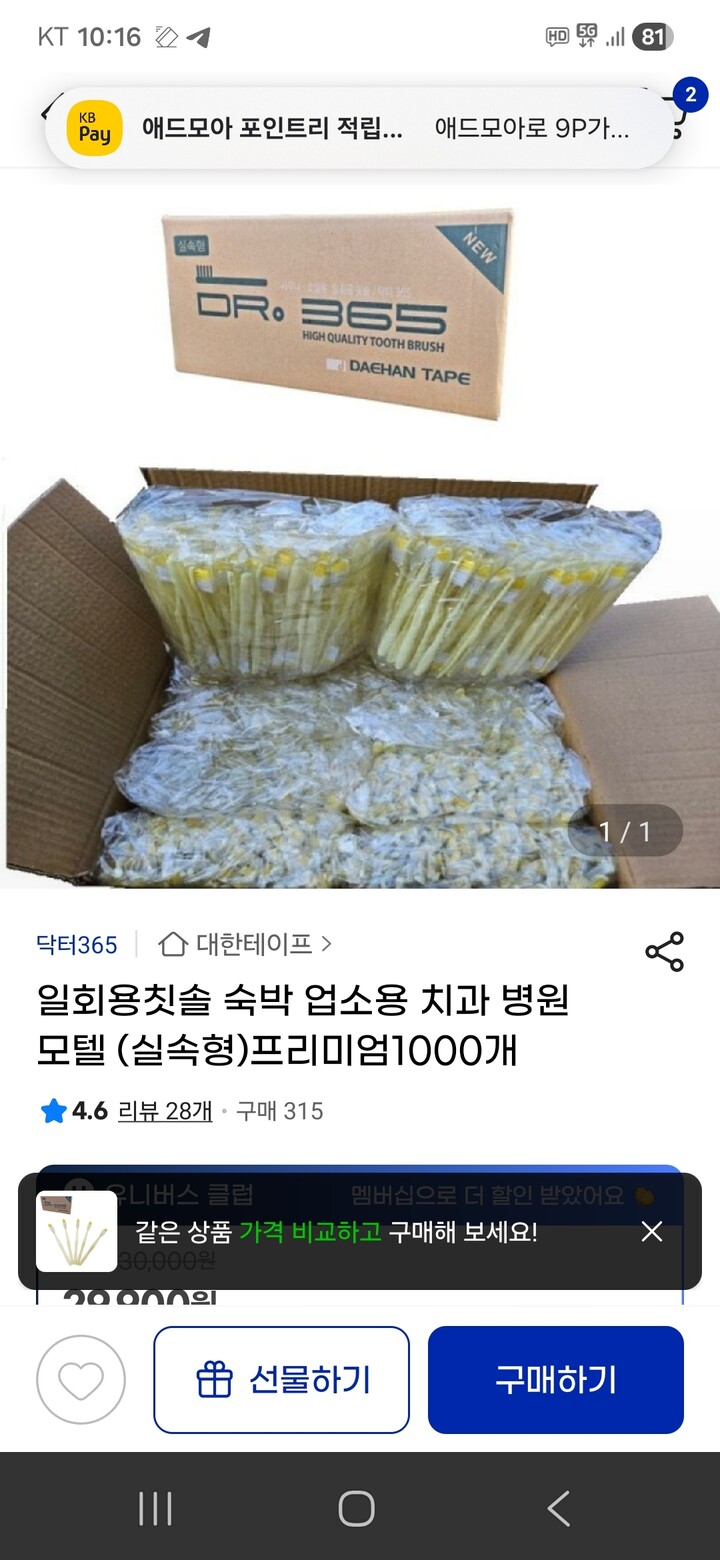Tap the share icon beside the product title
Image resolution: width=720 pixels, height=1560 pixels.
click(x=663, y=953)
